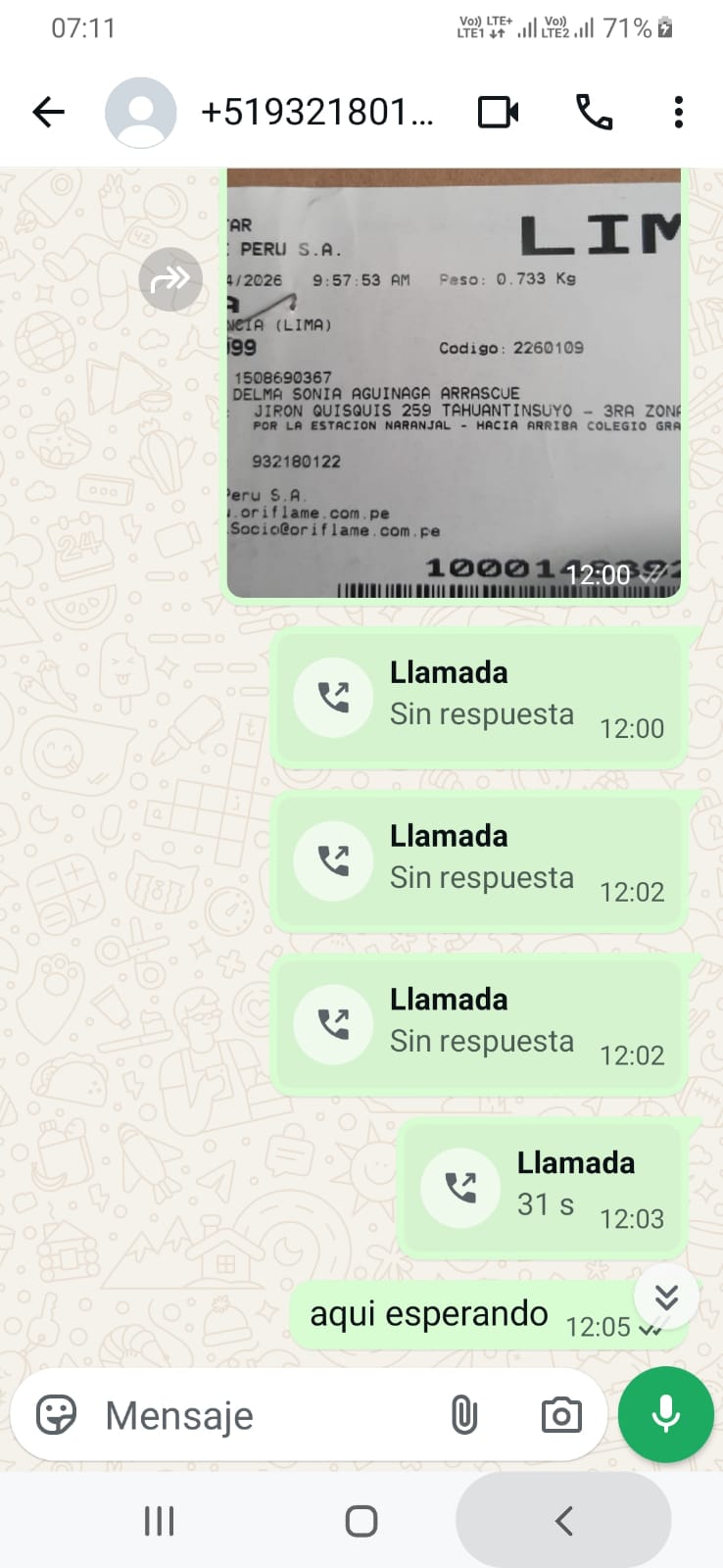Open the camera to send a photo

pos(561,1415)
